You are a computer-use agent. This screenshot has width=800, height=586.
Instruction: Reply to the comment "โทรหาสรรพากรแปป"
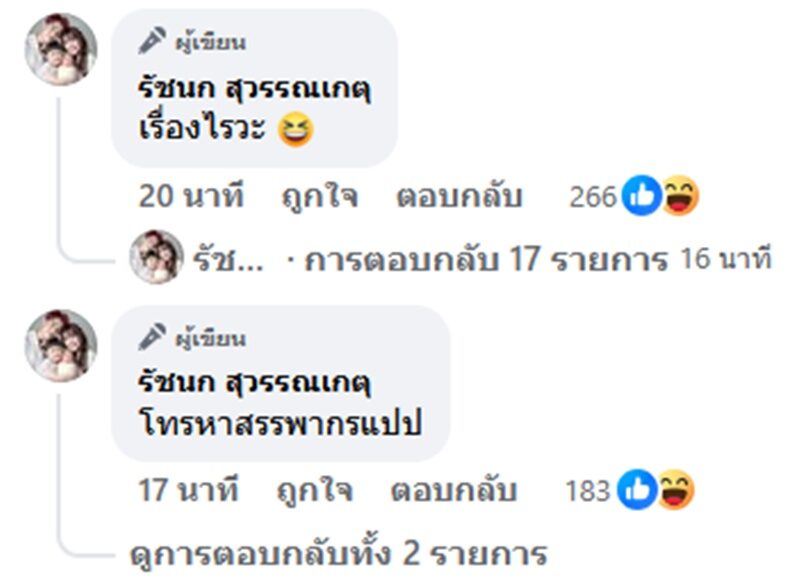[454, 491]
